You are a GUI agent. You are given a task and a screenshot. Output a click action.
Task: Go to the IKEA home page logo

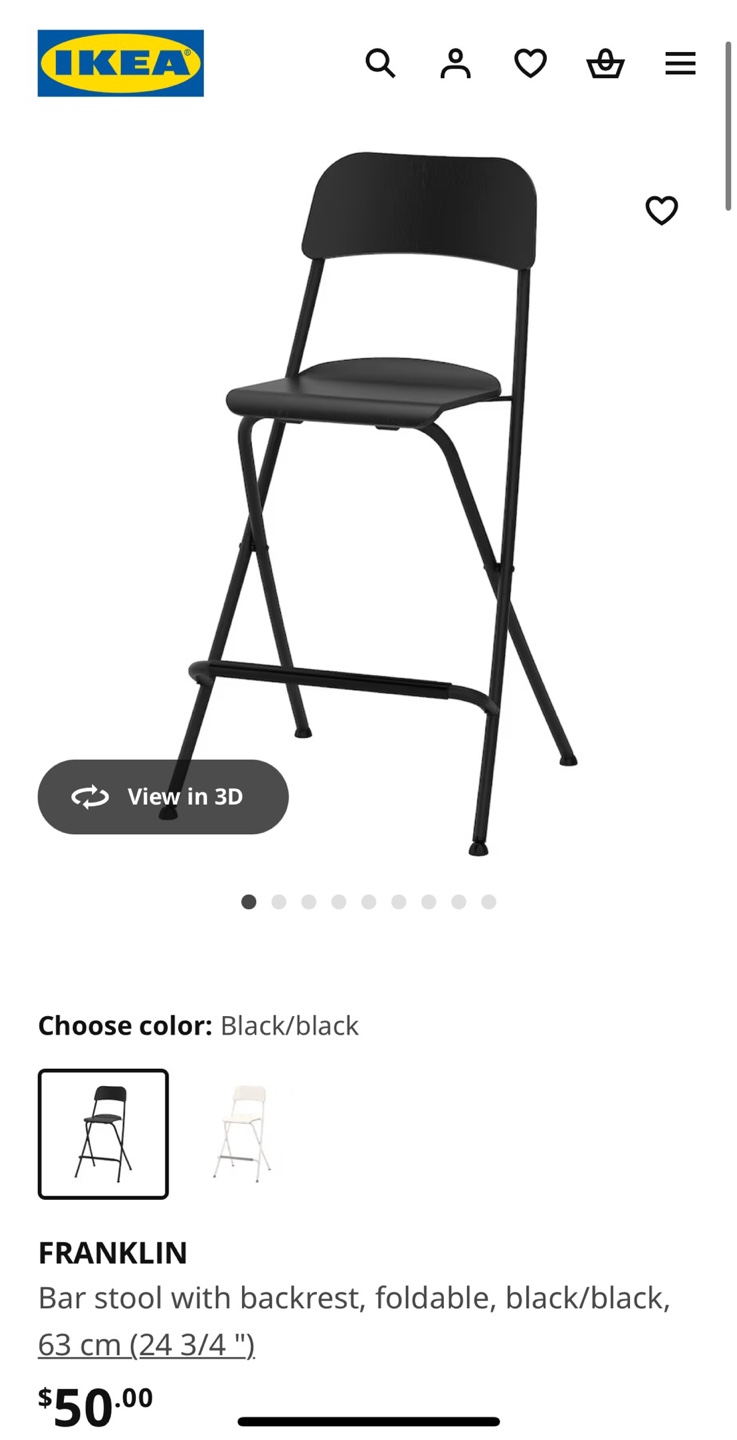click(x=121, y=63)
